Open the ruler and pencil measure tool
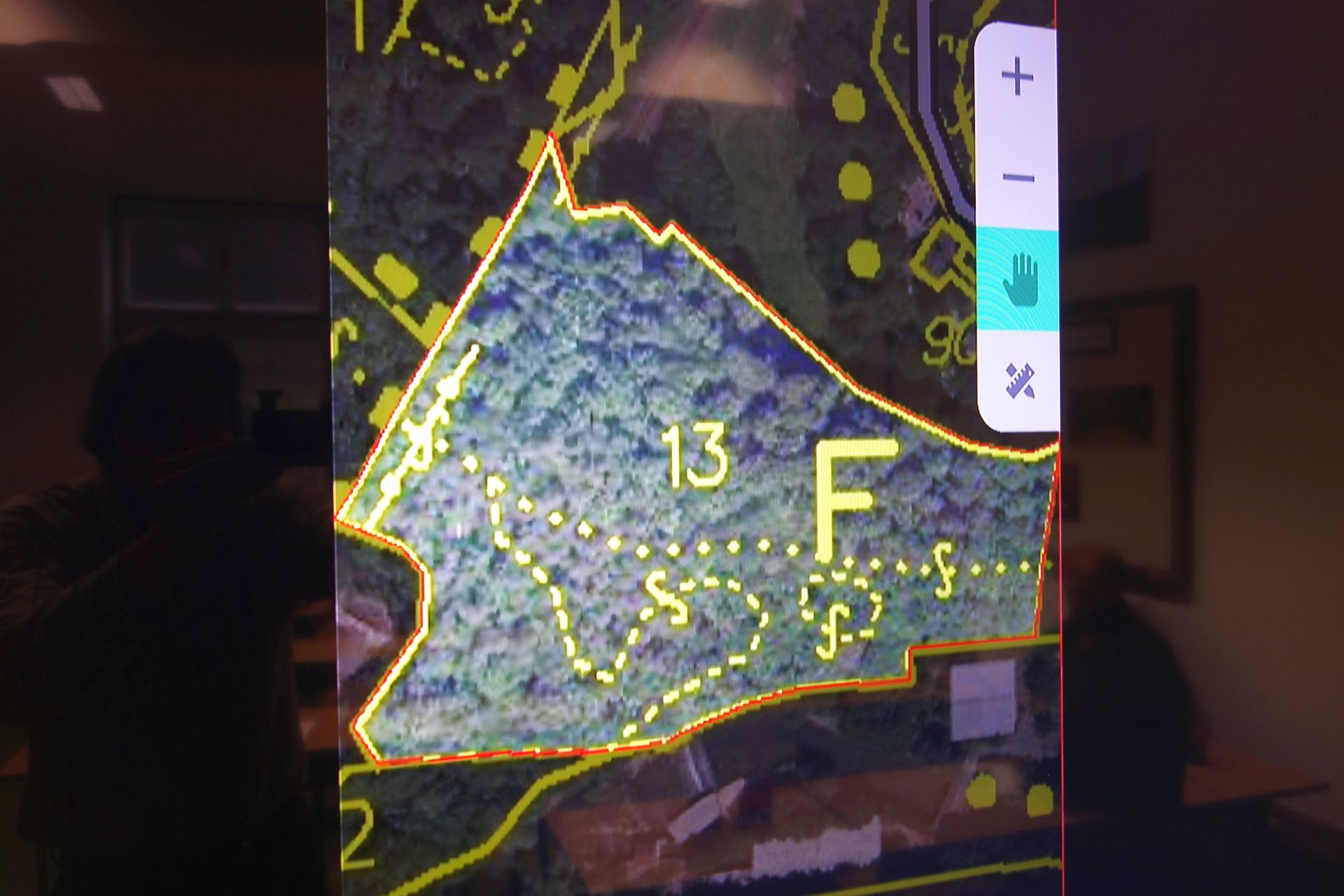The image size is (1344, 896). pyautogui.click(x=1019, y=380)
